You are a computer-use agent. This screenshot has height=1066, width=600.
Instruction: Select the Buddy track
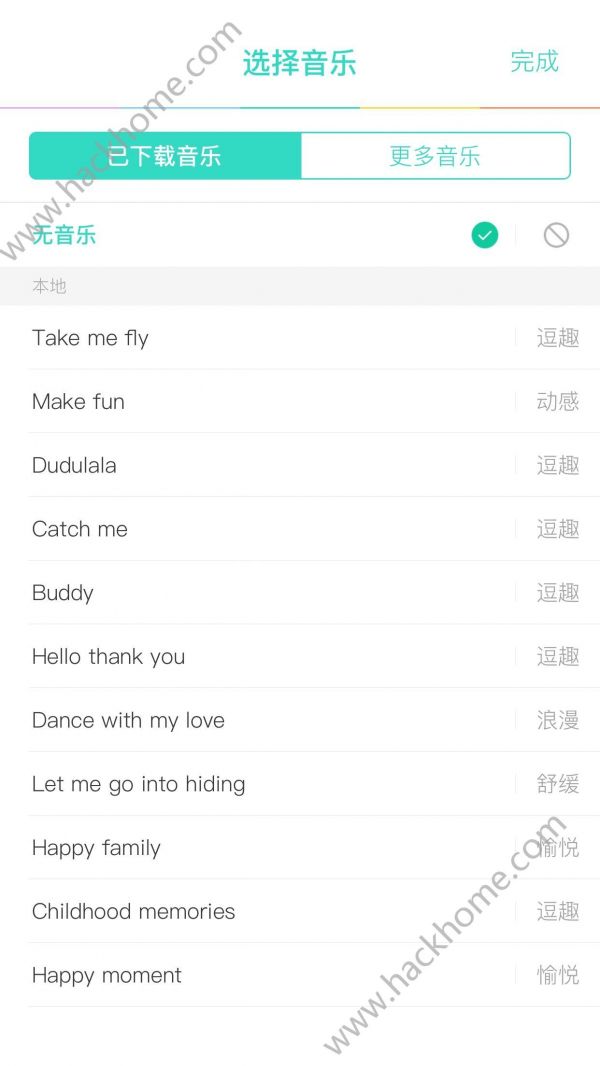point(300,593)
